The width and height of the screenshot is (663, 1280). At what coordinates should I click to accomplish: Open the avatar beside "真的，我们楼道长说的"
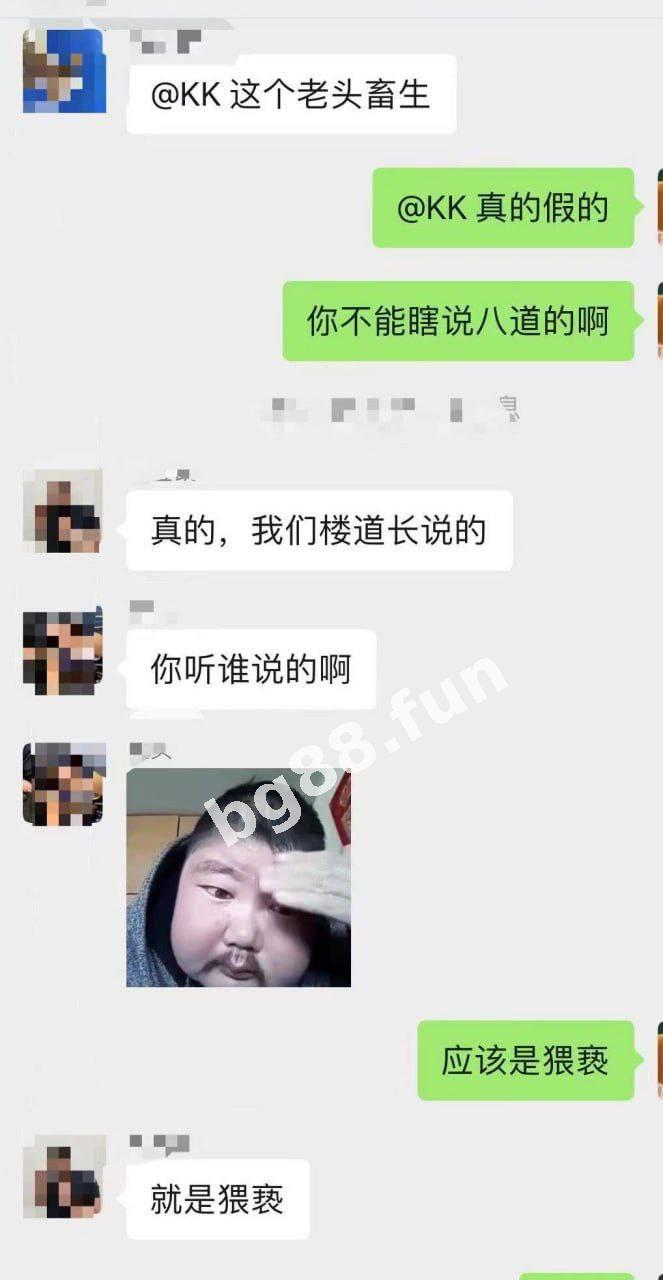pyautogui.click(x=63, y=511)
